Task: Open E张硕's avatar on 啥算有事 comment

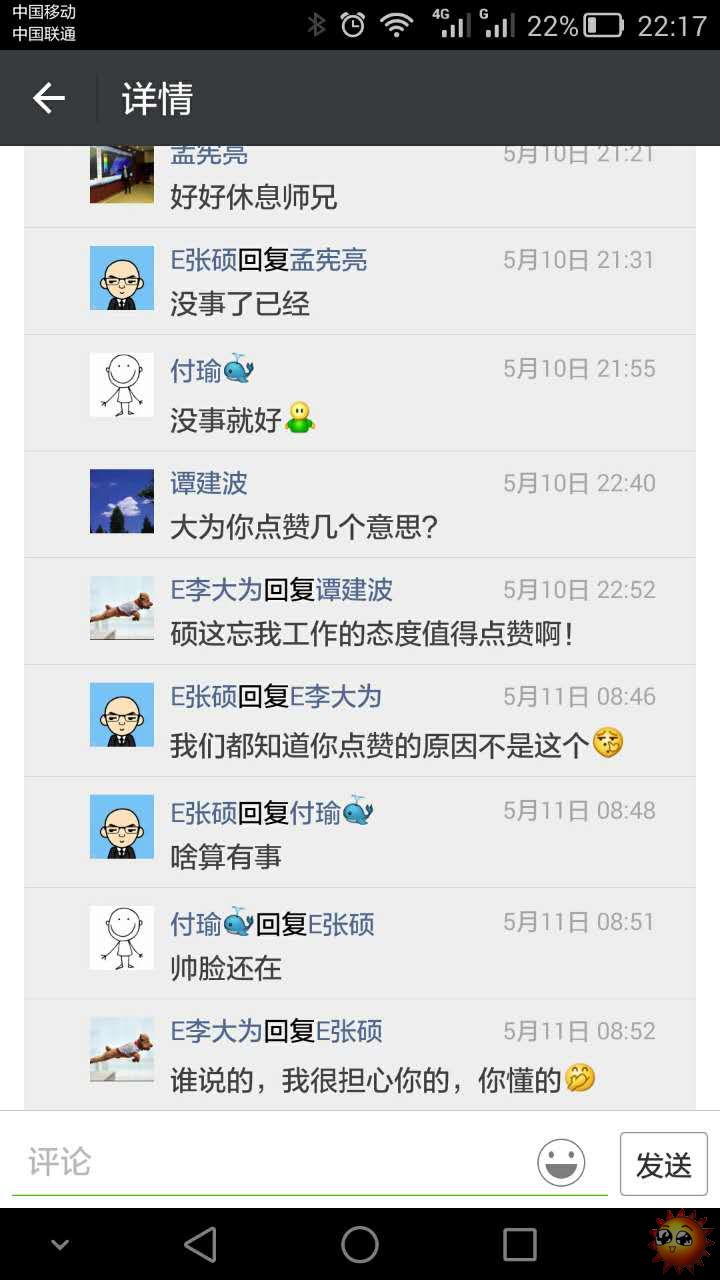Action: pyautogui.click(x=122, y=826)
